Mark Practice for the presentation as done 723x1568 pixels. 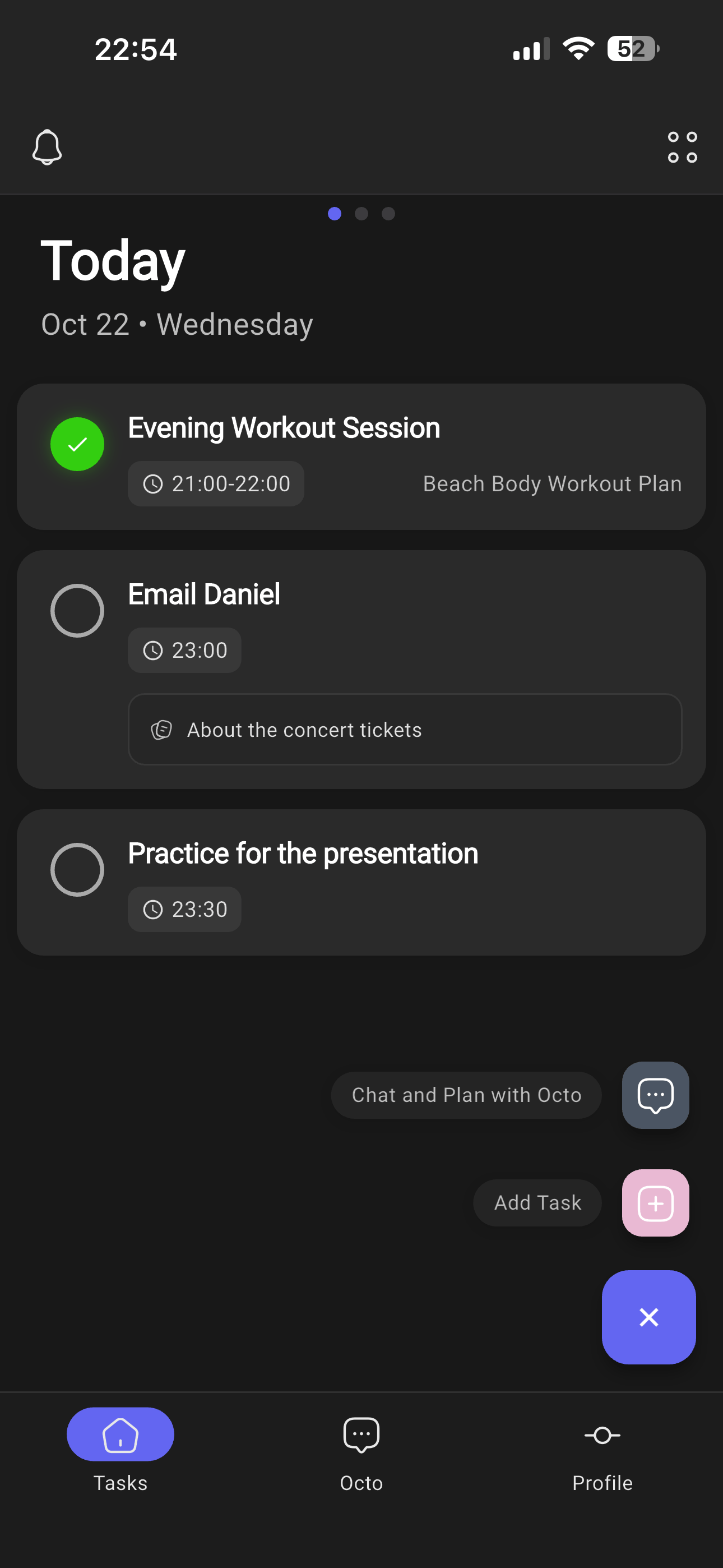coord(77,869)
